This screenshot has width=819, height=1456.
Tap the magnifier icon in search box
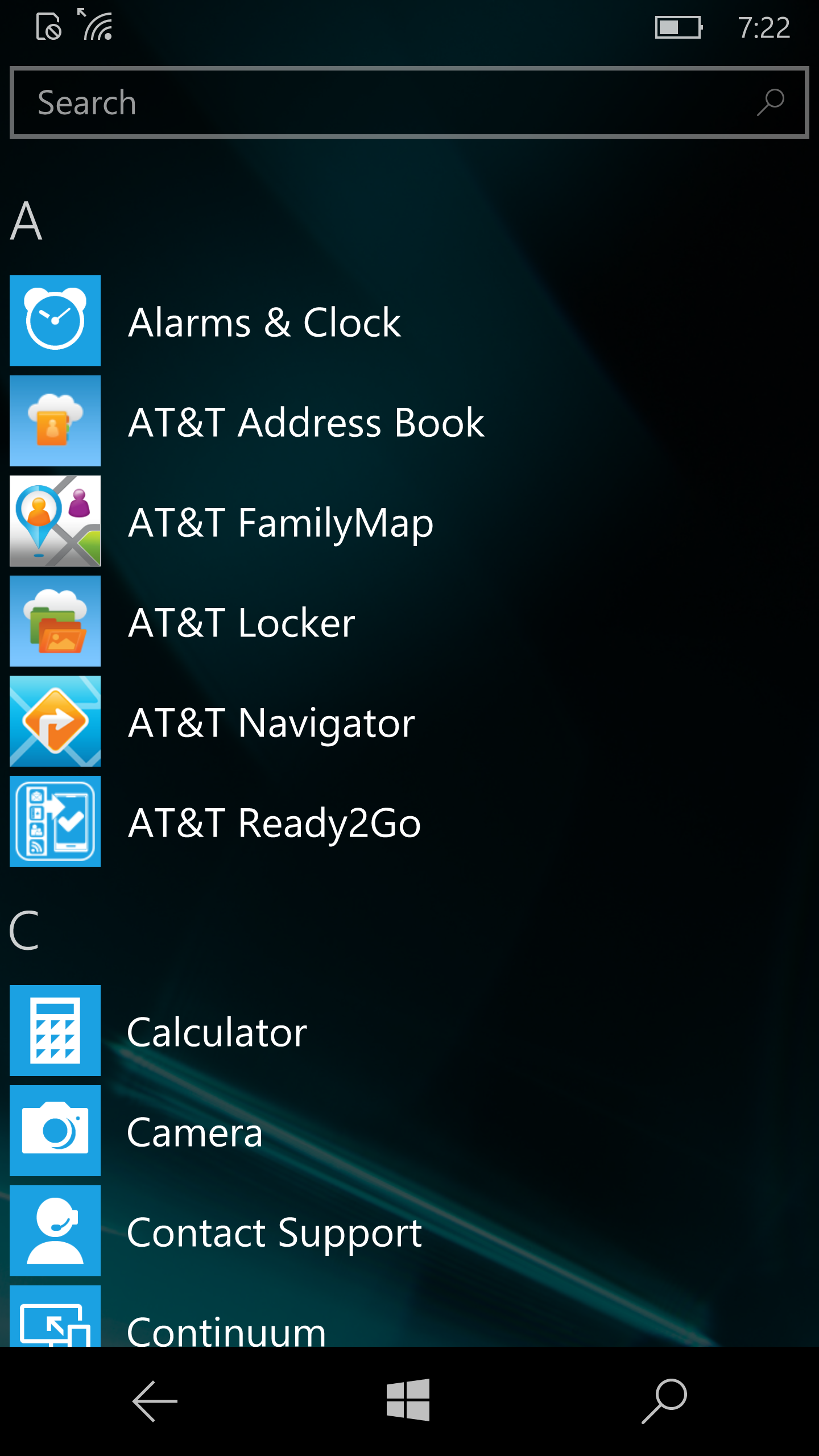(770, 103)
